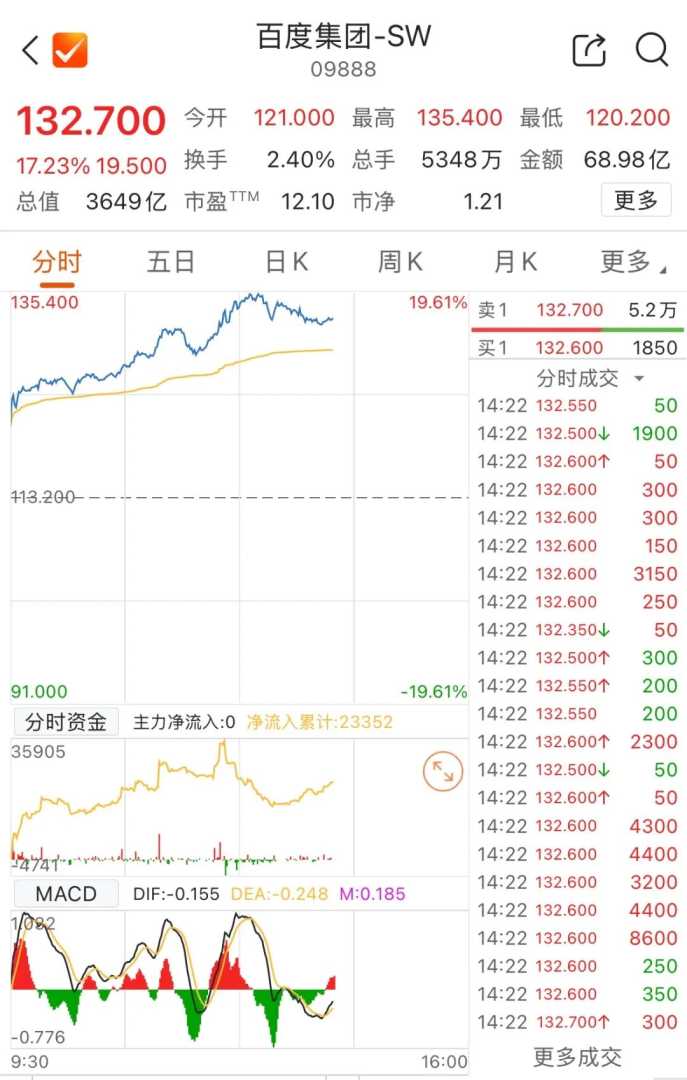The width and height of the screenshot is (687, 1080).
Task: Expand chart to fullscreen view
Action: 442,771
